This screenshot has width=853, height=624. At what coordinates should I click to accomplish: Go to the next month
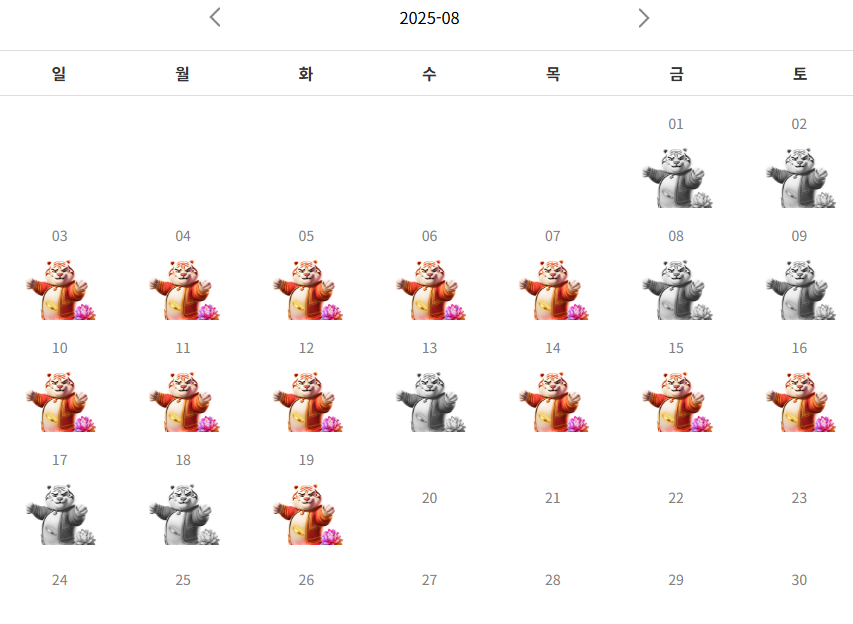click(x=643, y=17)
